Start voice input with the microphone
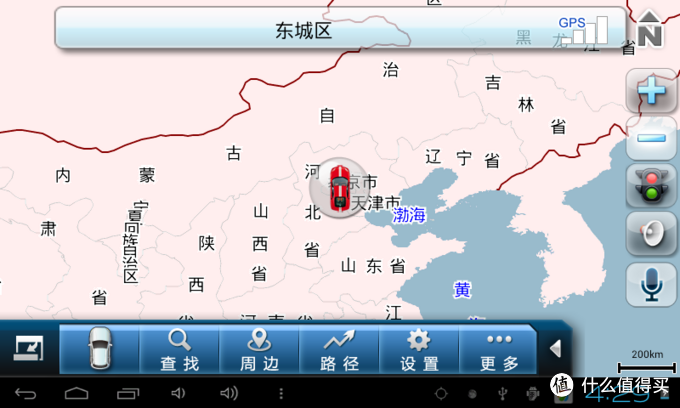 tap(651, 286)
